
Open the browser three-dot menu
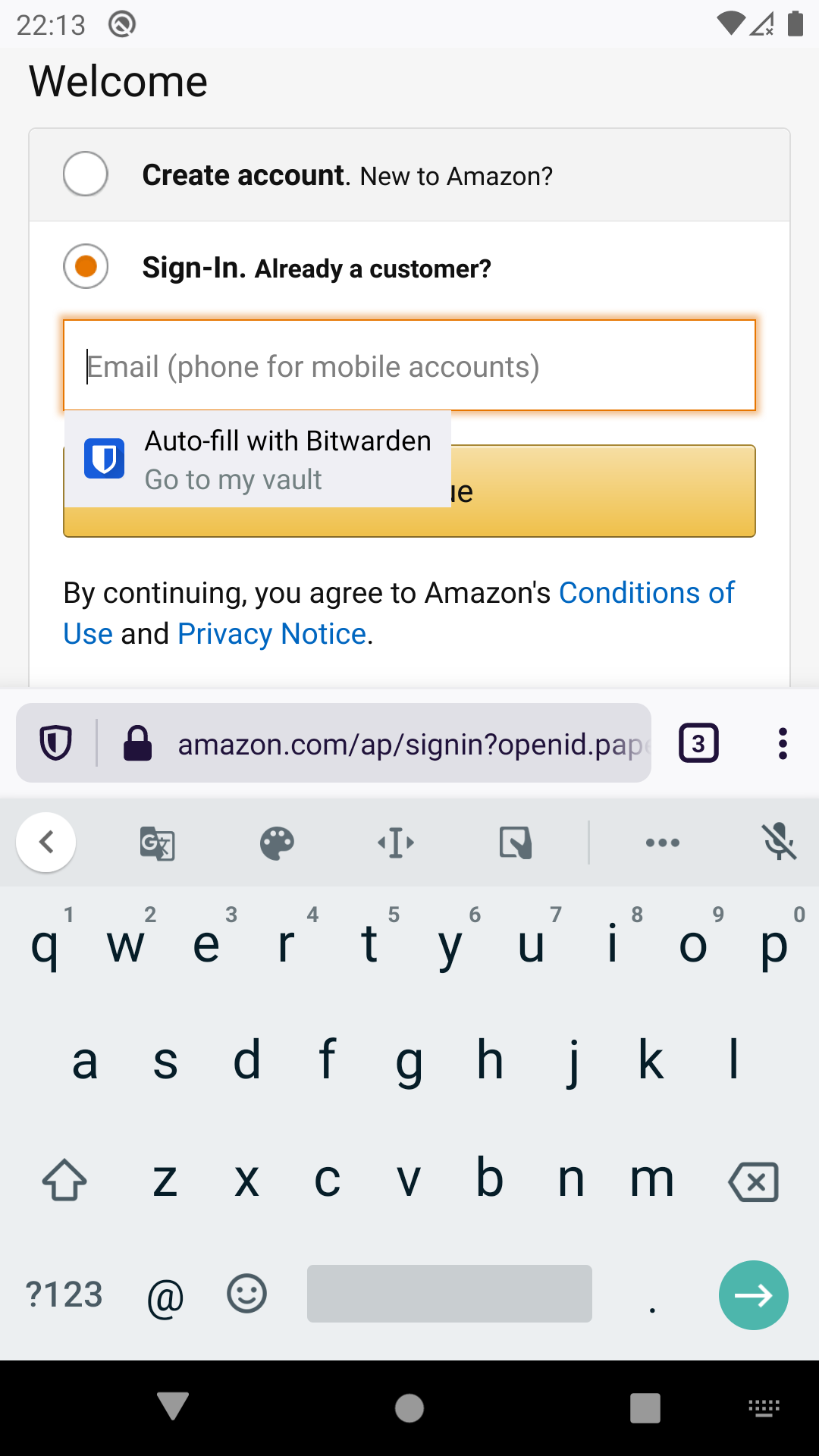tap(783, 743)
